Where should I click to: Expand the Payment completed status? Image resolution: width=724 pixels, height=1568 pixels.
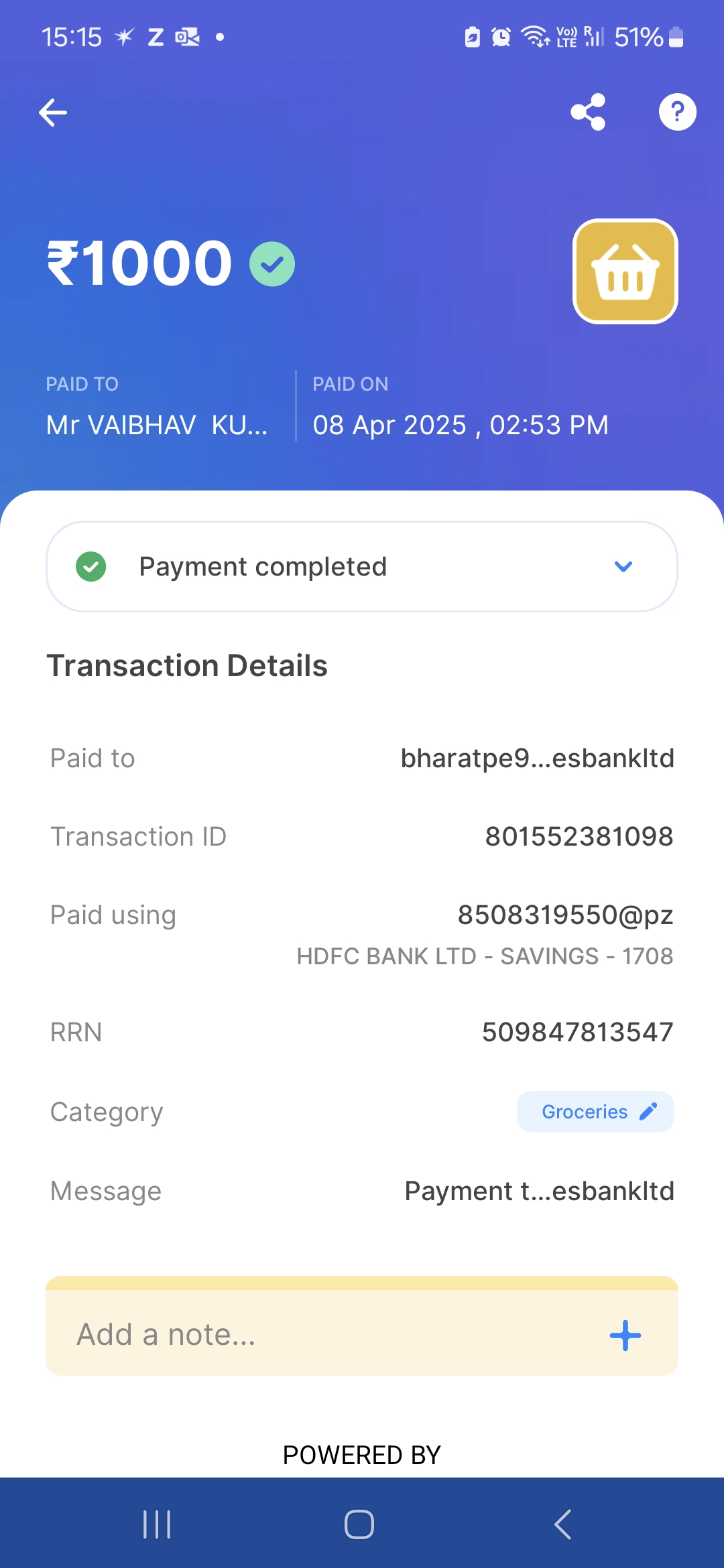coord(623,567)
